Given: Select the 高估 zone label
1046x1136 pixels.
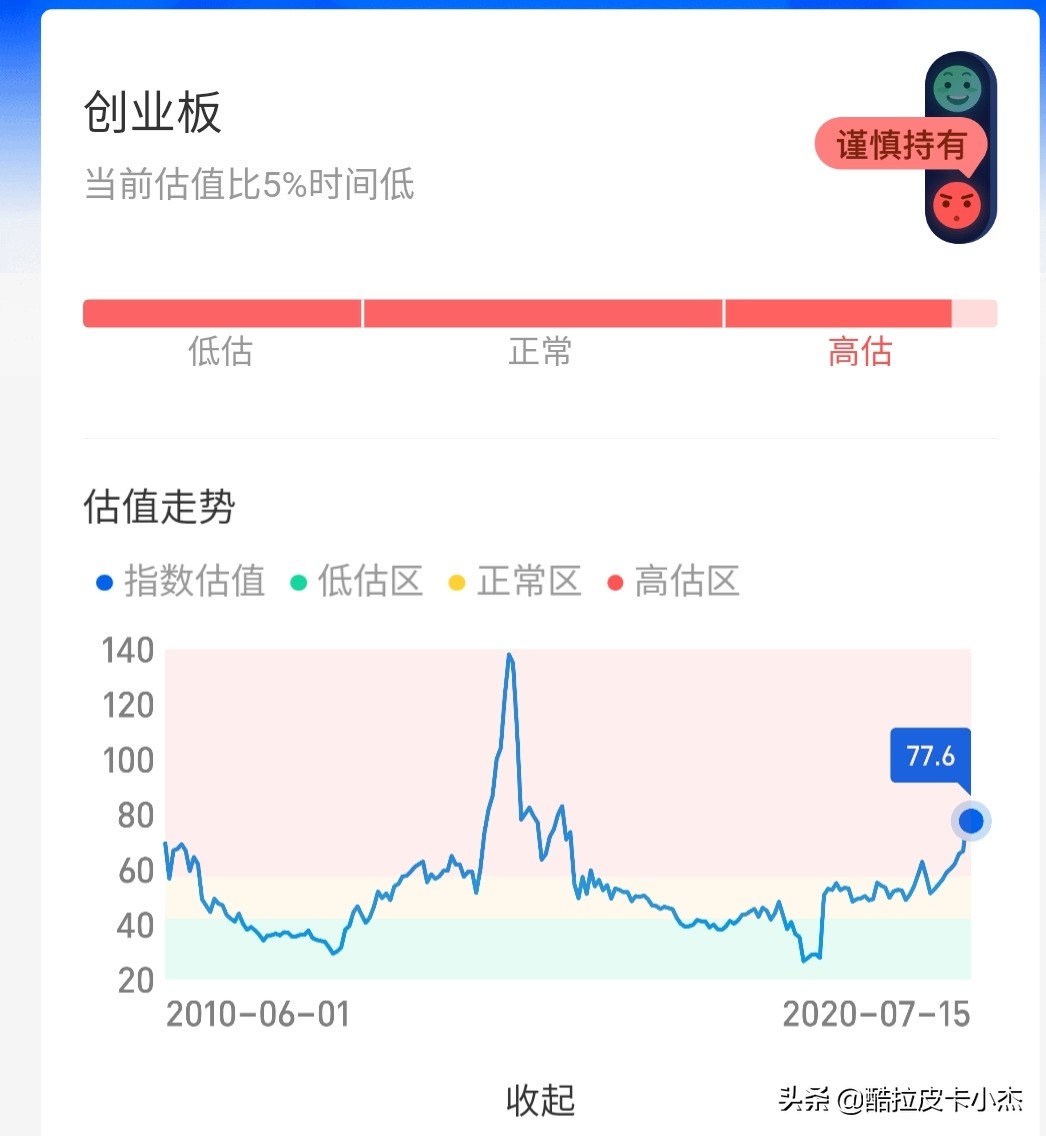Looking at the screenshot, I should click(x=860, y=352).
